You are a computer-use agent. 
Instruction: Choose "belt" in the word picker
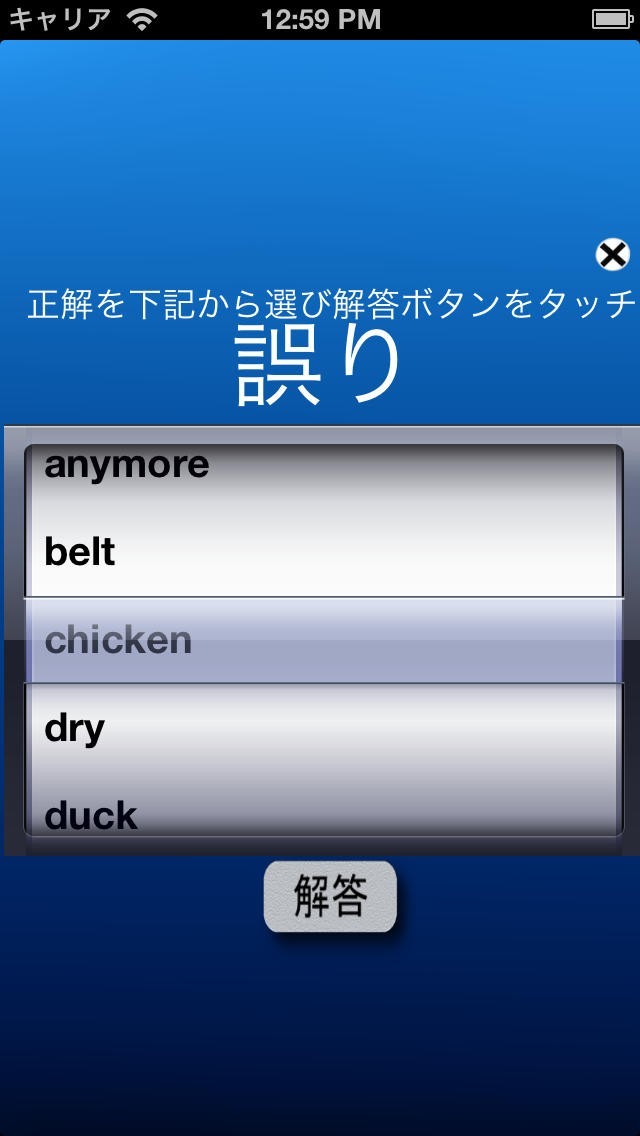[80, 552]
